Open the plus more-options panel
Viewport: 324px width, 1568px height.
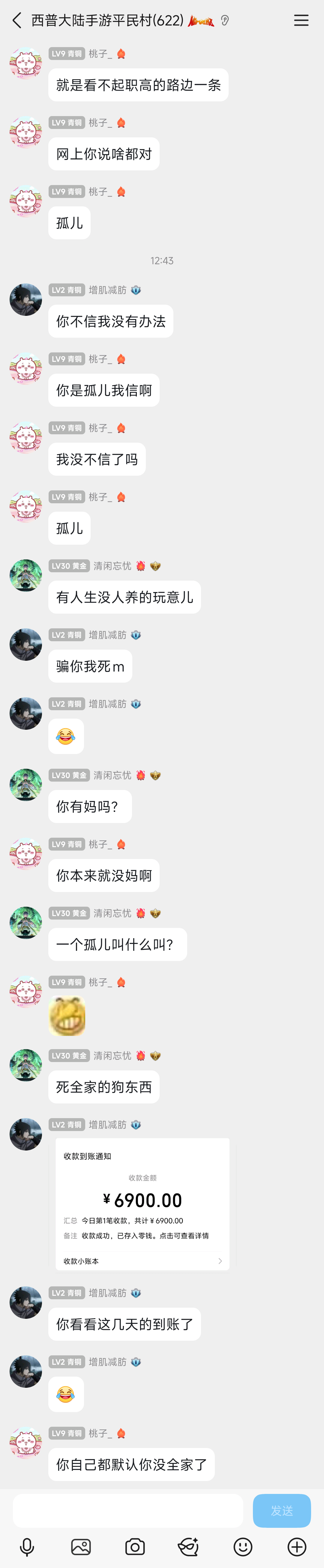tap(297, 1546)
